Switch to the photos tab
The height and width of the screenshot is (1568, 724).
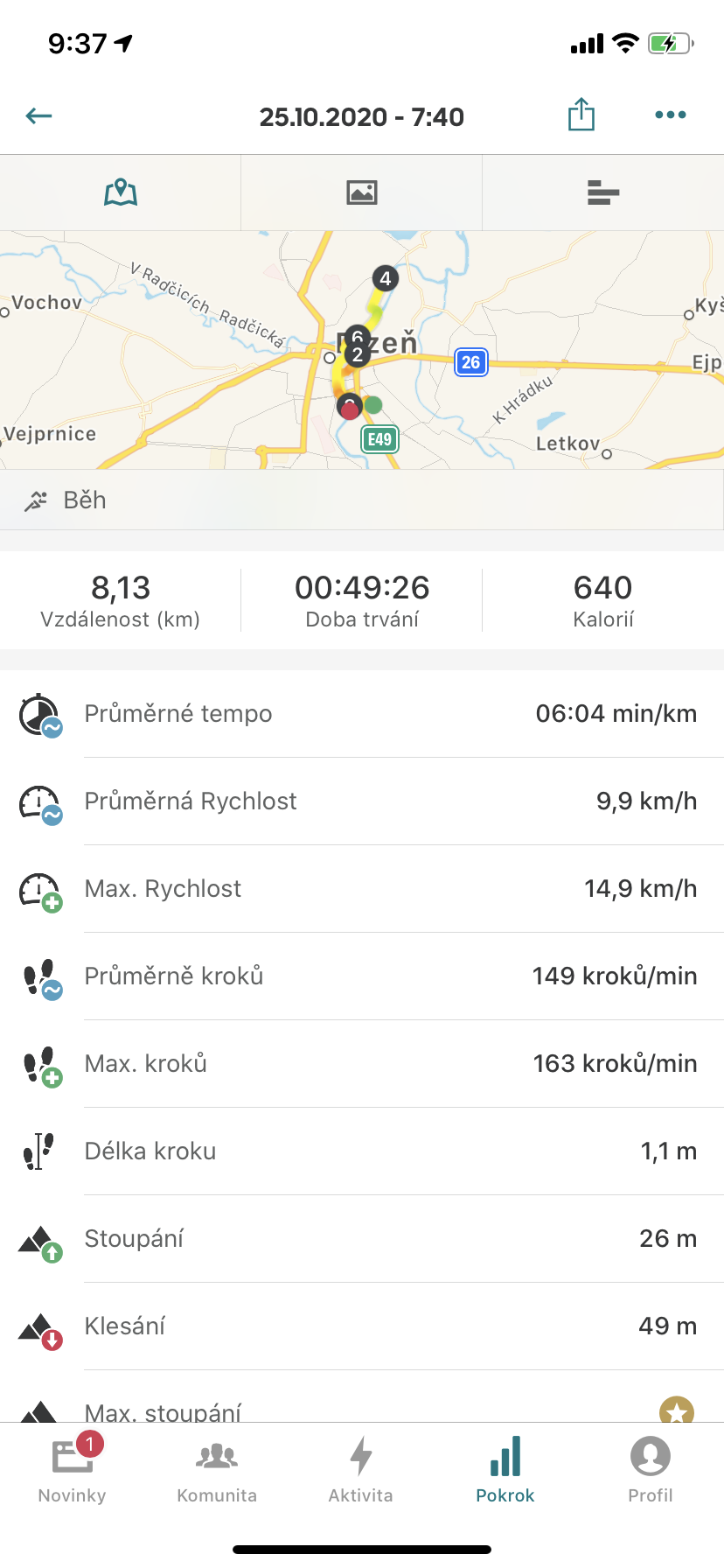click(362, 192)
